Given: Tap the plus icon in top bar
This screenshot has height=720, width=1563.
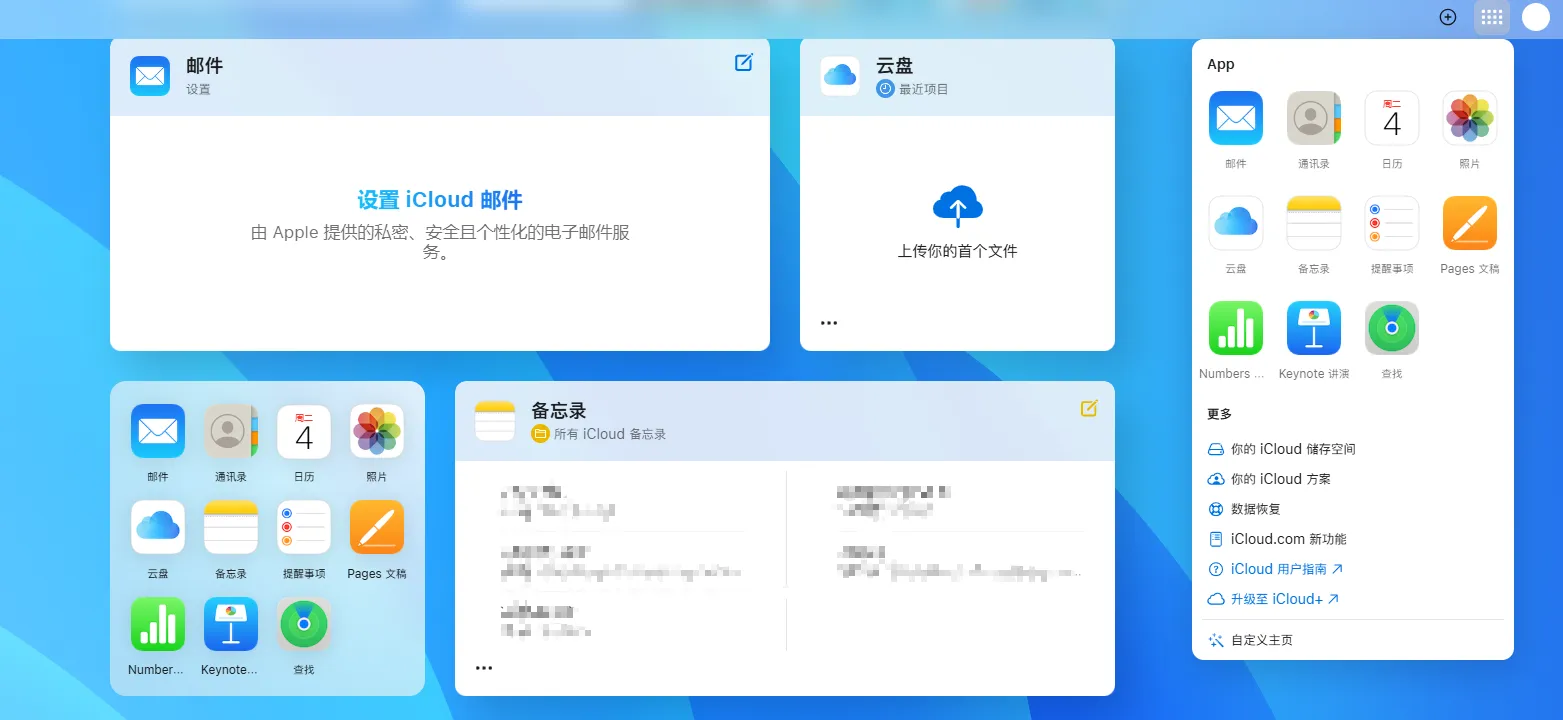Looking at the screenshot, I should 1447,17.
